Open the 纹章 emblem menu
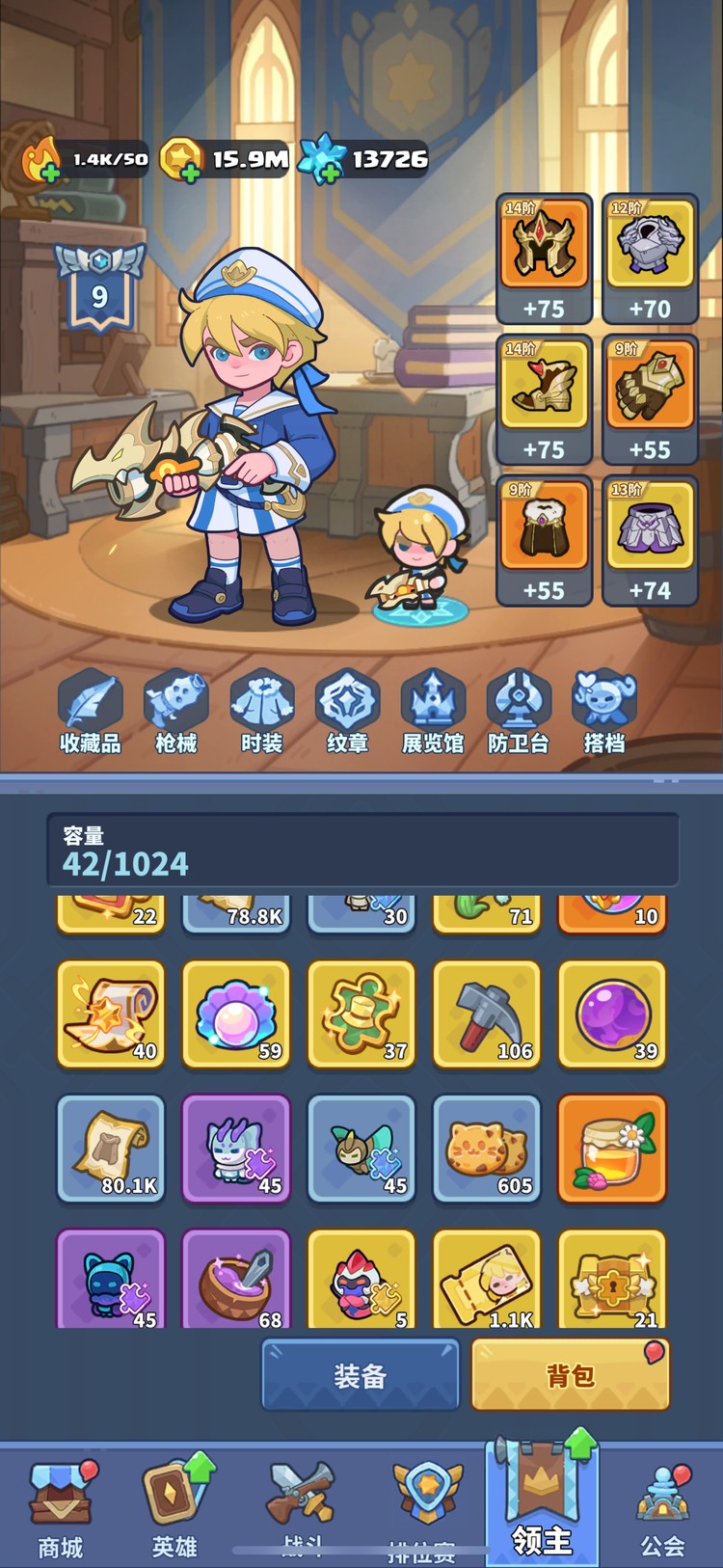Screen dimensions: 723x1568 [x=347, y=711]
